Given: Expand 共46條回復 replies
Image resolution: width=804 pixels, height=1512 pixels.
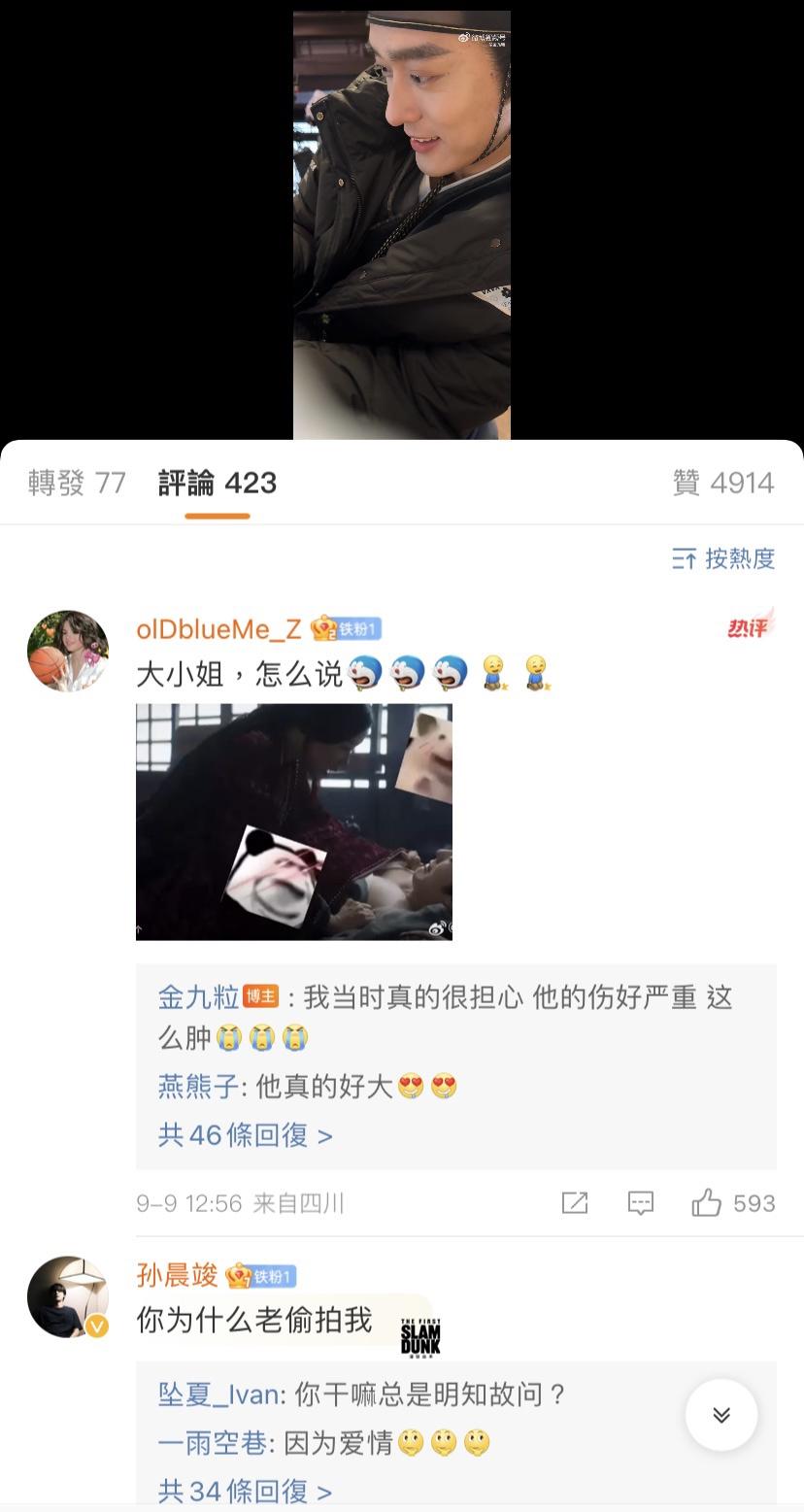Looking at the screenshot, I should (x=245, y=1134).
